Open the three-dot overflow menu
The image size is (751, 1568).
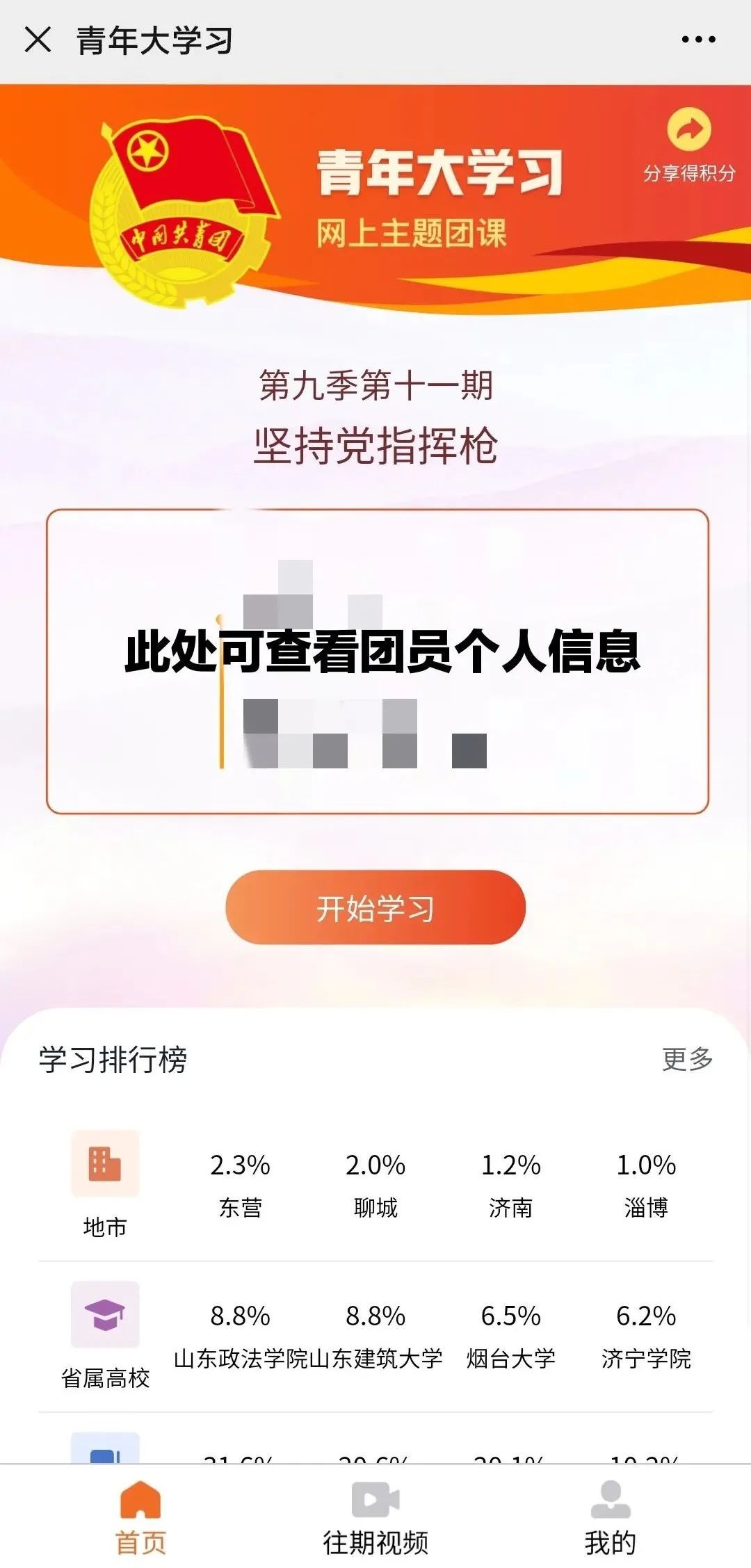tap(698, 40)
